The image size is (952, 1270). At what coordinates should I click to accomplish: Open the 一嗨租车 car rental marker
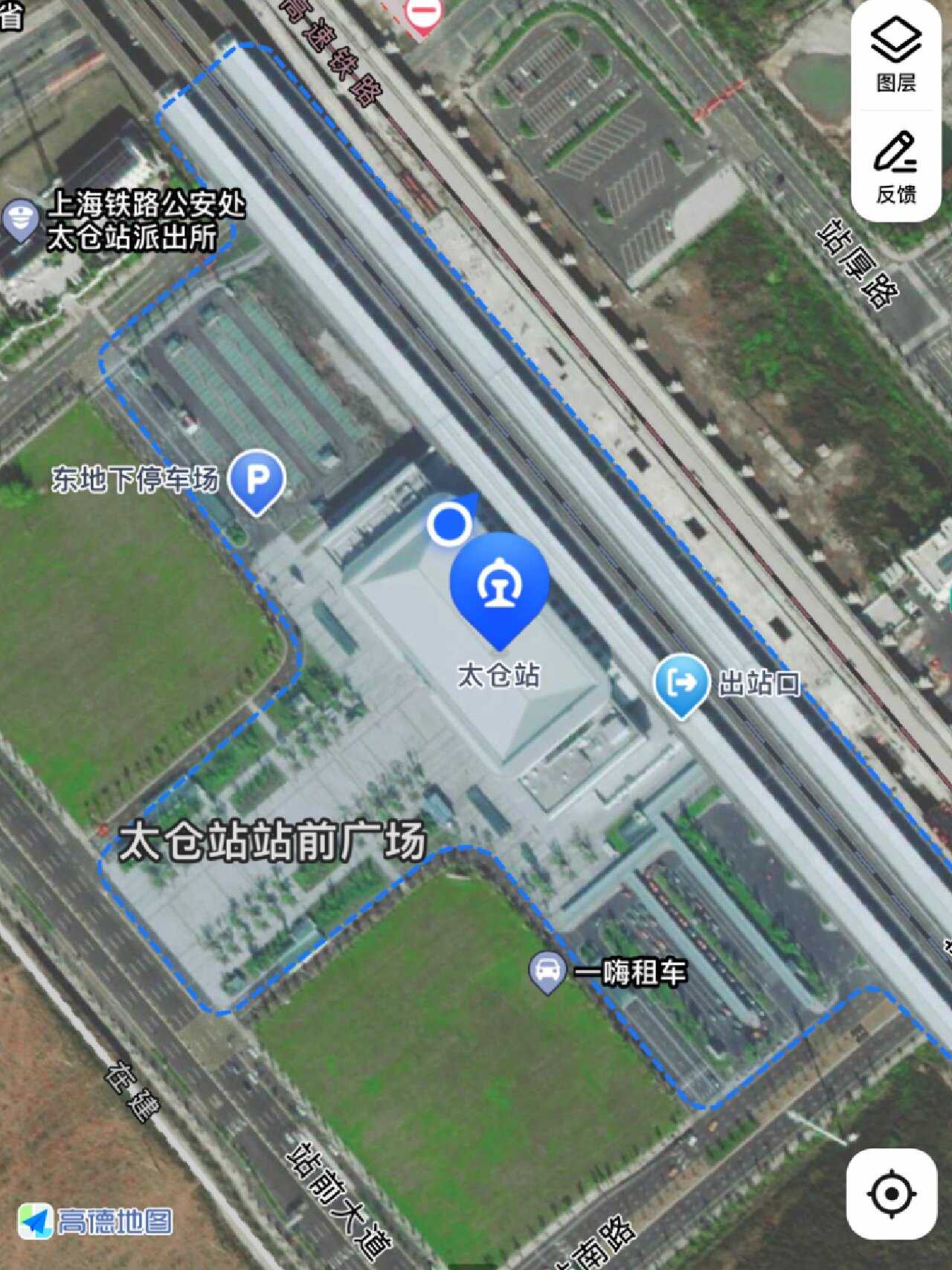(x=547, y=971)
